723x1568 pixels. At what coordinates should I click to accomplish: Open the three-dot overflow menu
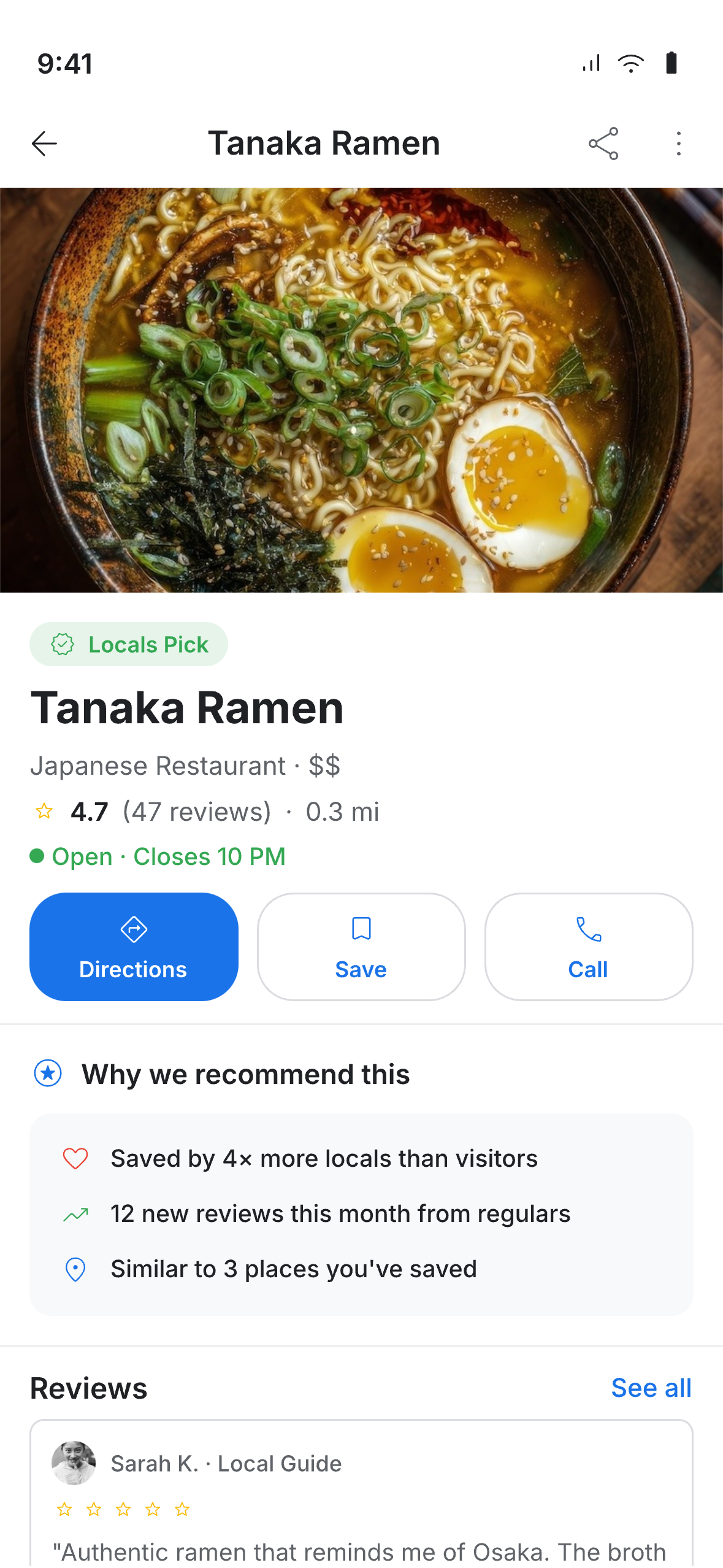pyautogui.click(x=678, y=143)
